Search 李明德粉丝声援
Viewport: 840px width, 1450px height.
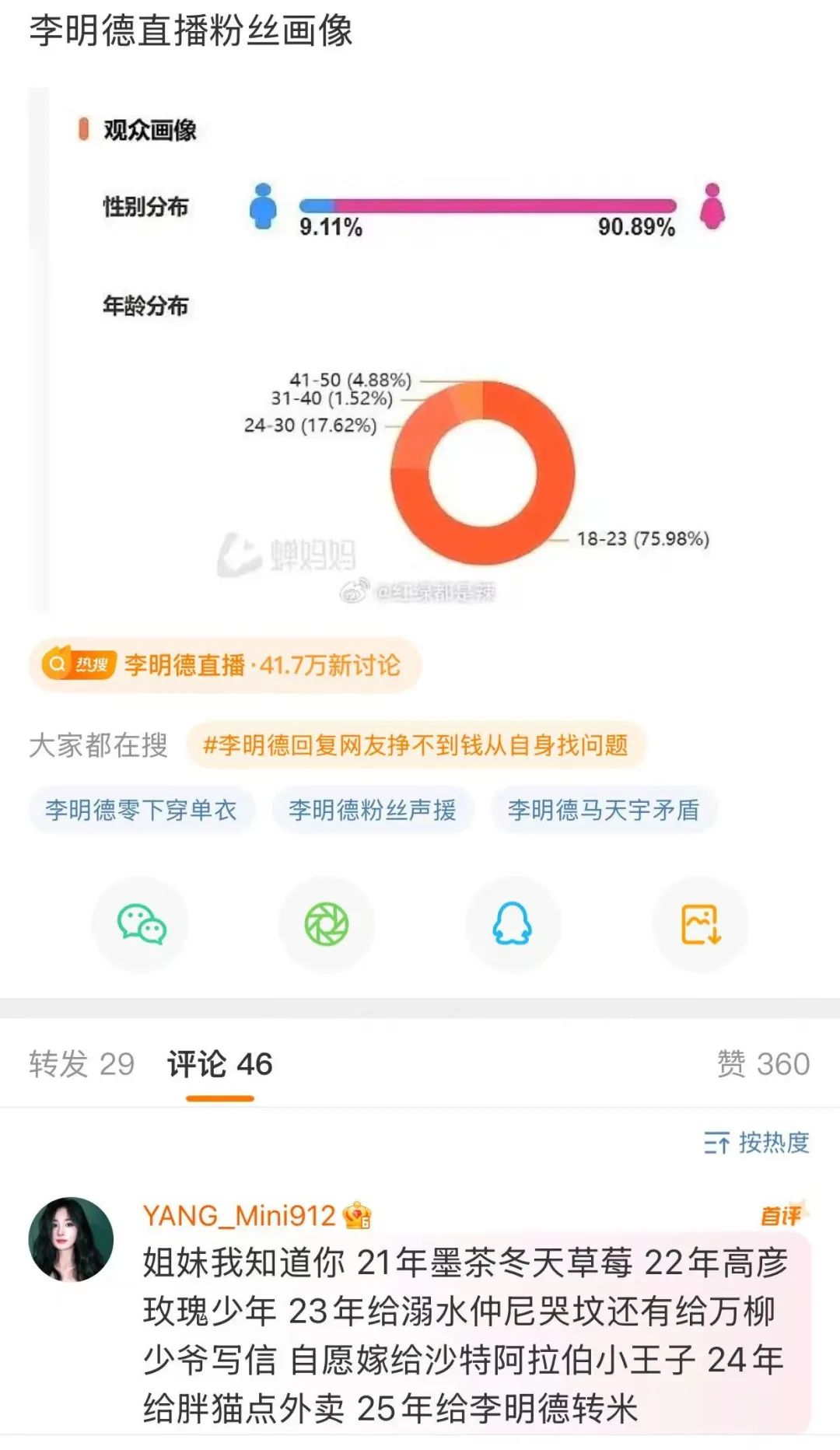[x=373, y=810]
